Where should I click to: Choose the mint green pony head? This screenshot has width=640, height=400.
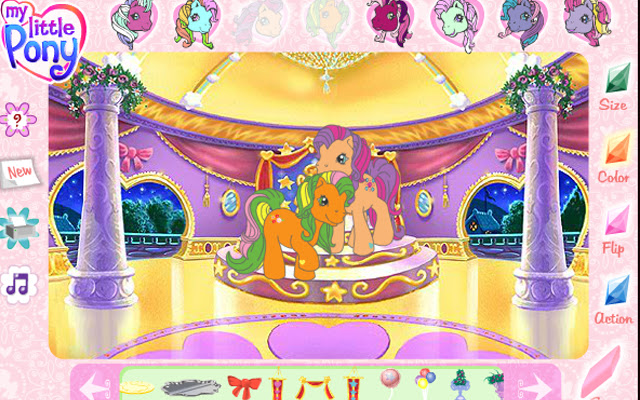tap(457, 22)
